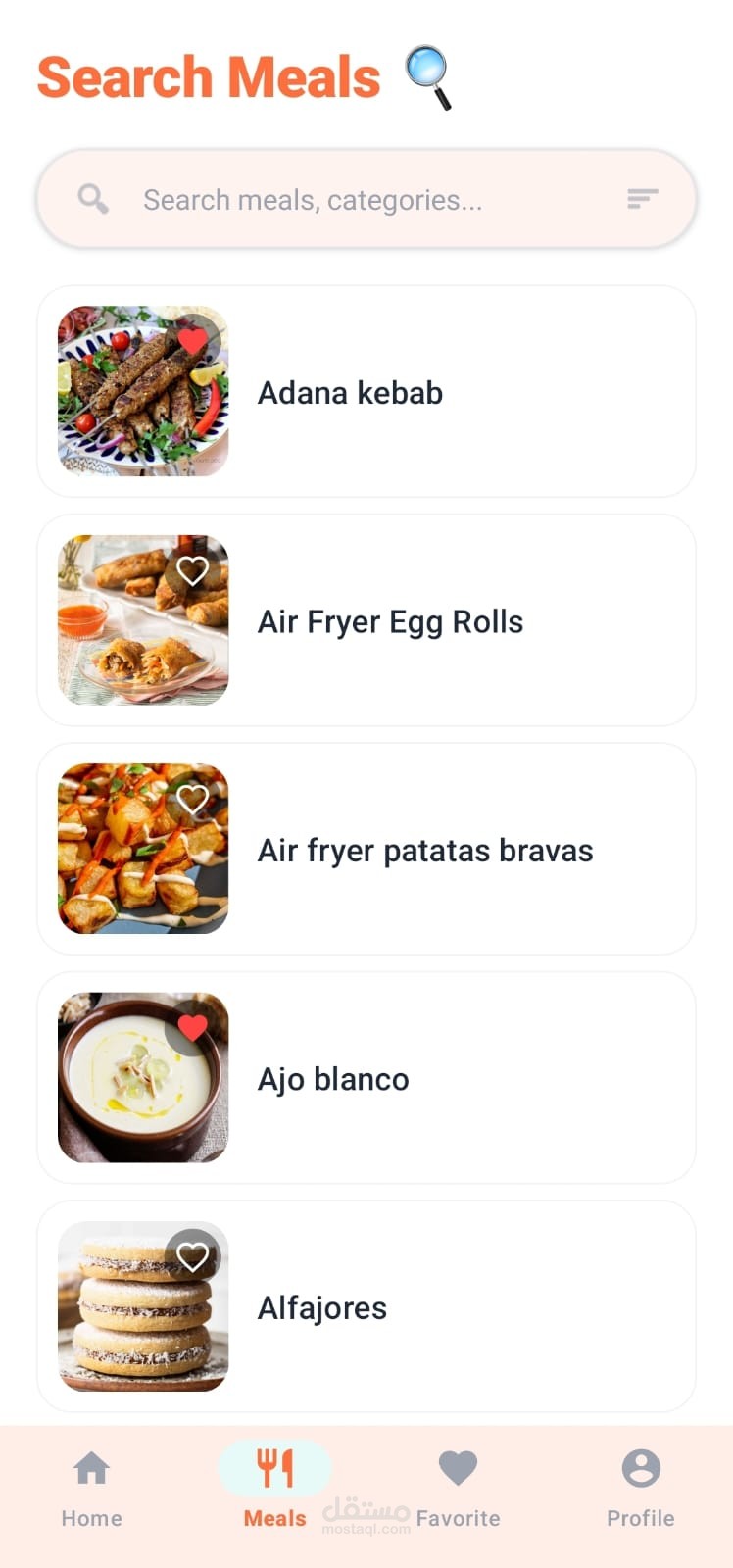The width and height of the screenshot is (733, 1568).
Task: Switch to the Favorite tab
Action: [458, 1490]
